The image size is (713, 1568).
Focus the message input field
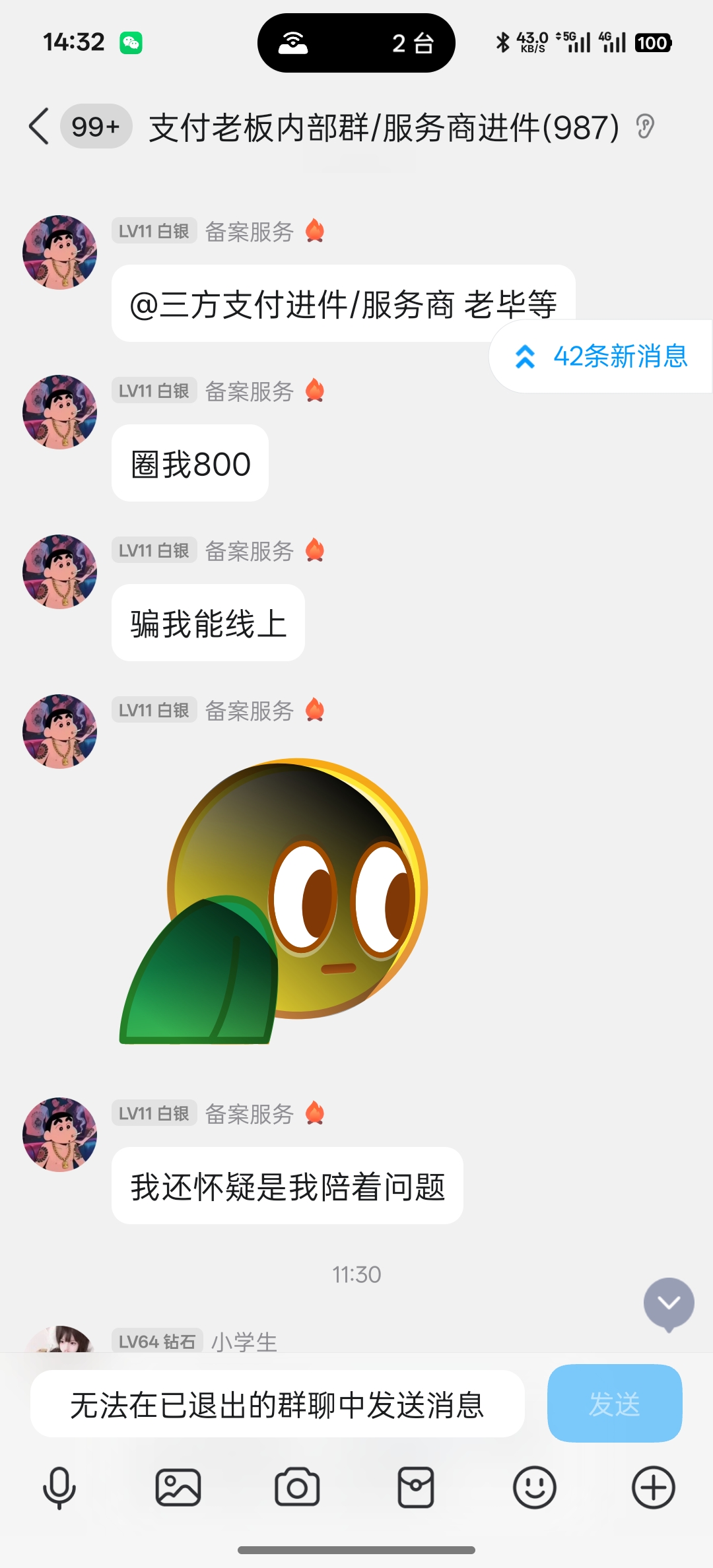pyautogui.click(x=277, y=1404)
